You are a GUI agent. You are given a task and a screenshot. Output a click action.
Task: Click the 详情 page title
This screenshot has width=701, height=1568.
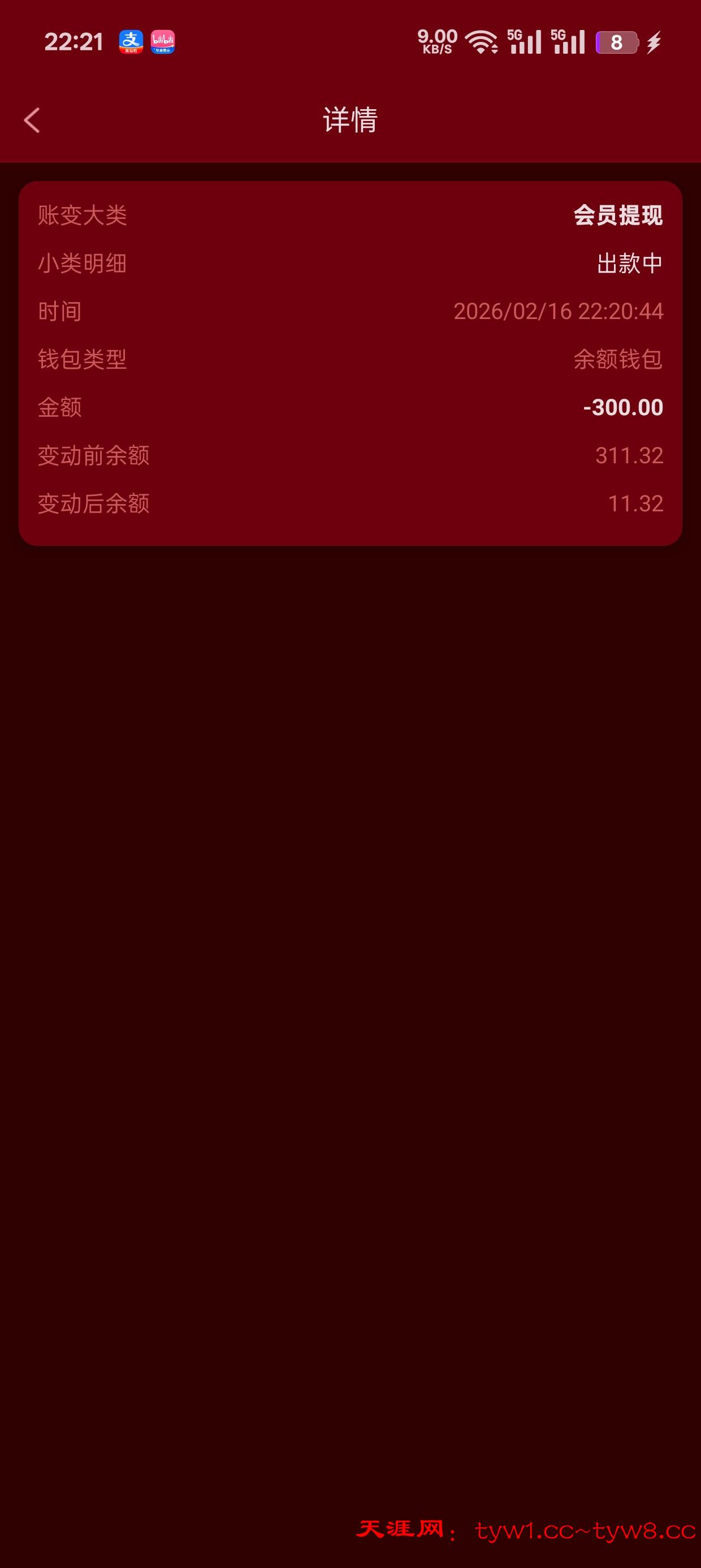pos(350,120)
